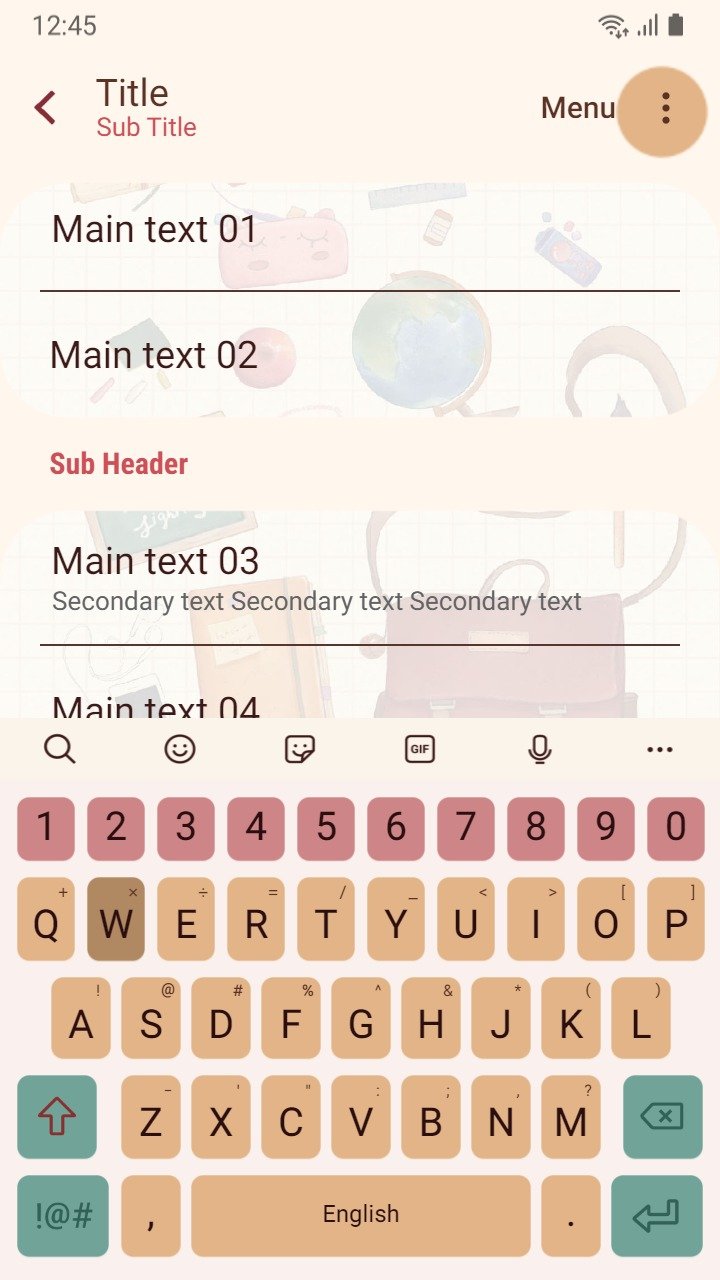Show more keyboard toolbar options
Image resolution: width=720 pixels, height=1280 pixels.
coord(660,749)
